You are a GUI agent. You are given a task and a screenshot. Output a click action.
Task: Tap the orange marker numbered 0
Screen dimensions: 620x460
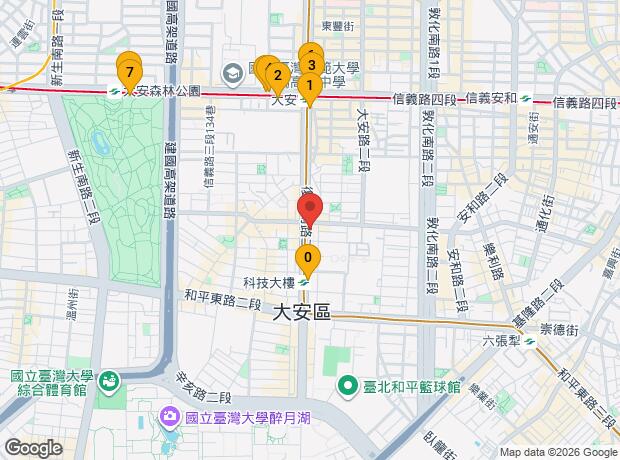tap(309, 259)
